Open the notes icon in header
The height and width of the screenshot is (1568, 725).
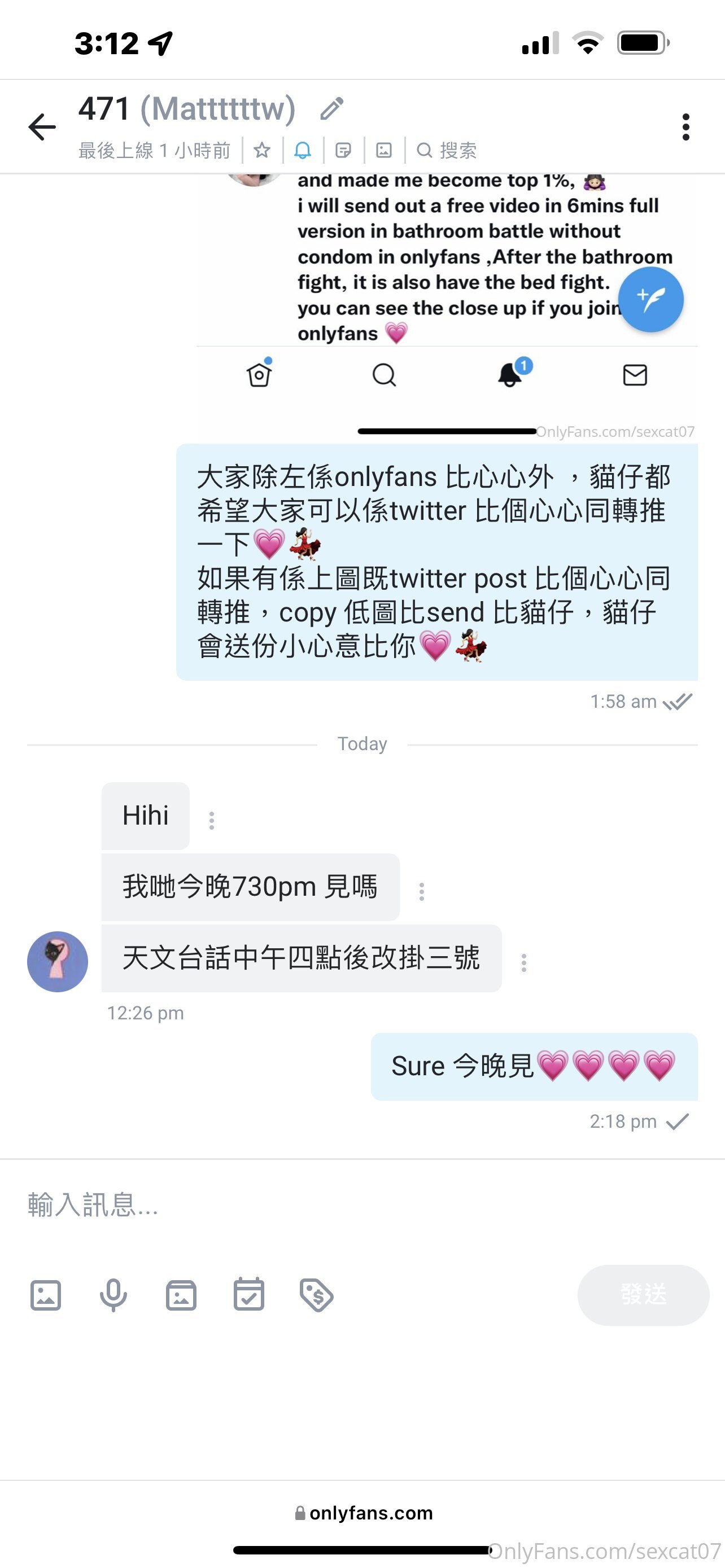tap(343, 150)
